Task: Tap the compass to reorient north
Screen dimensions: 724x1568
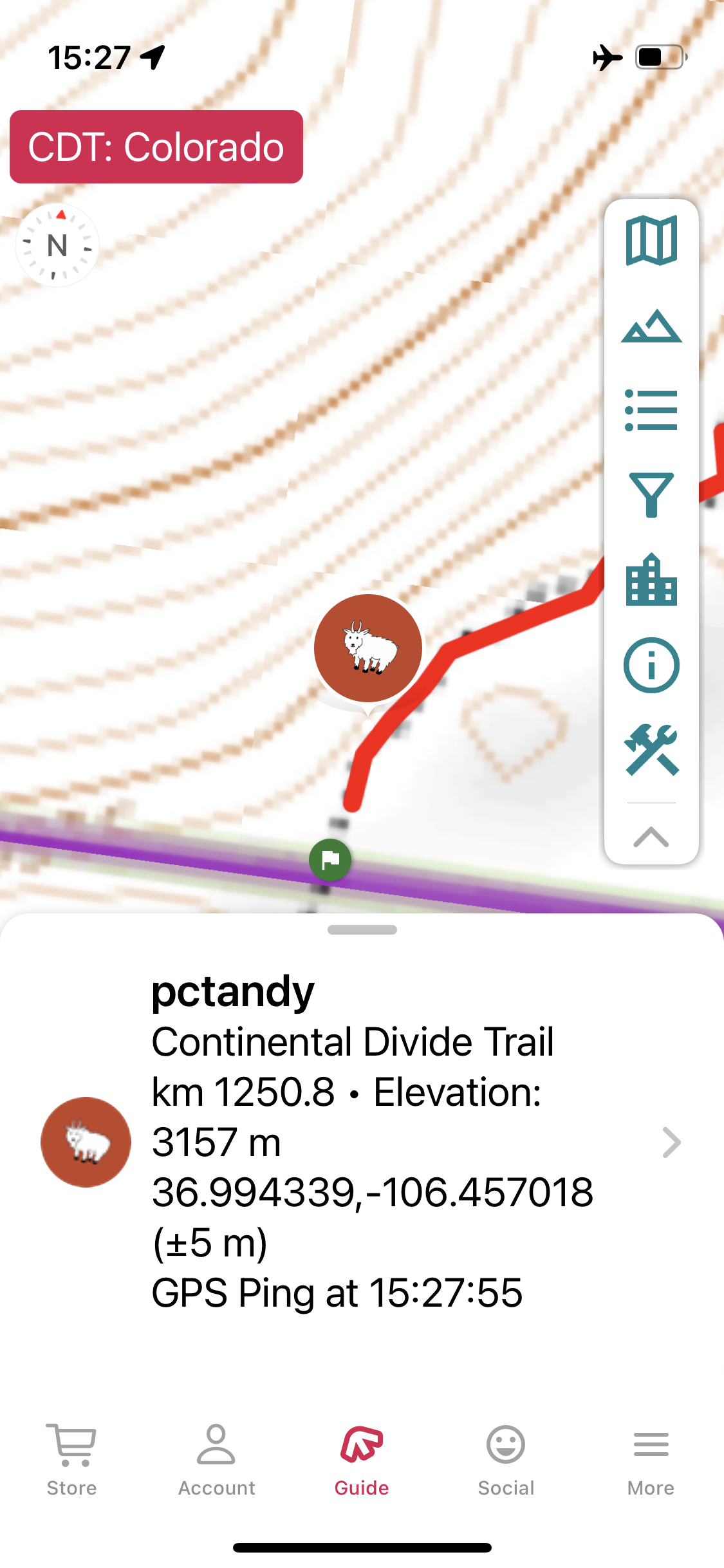Action: click(x=57, y=246)
